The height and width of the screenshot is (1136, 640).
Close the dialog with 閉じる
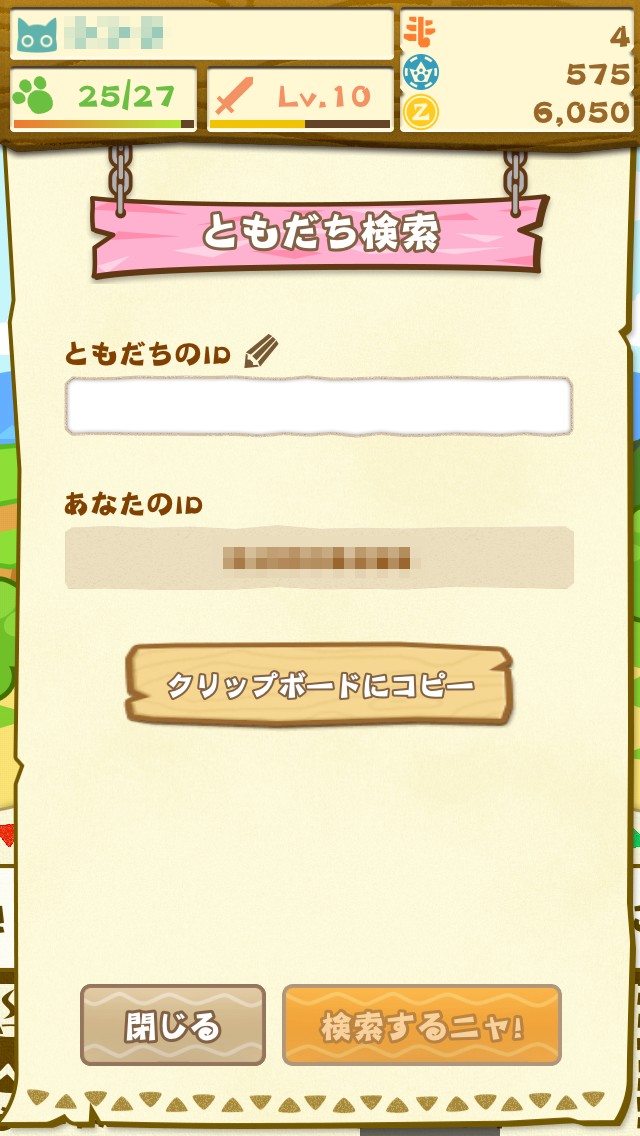(173, 1025)
